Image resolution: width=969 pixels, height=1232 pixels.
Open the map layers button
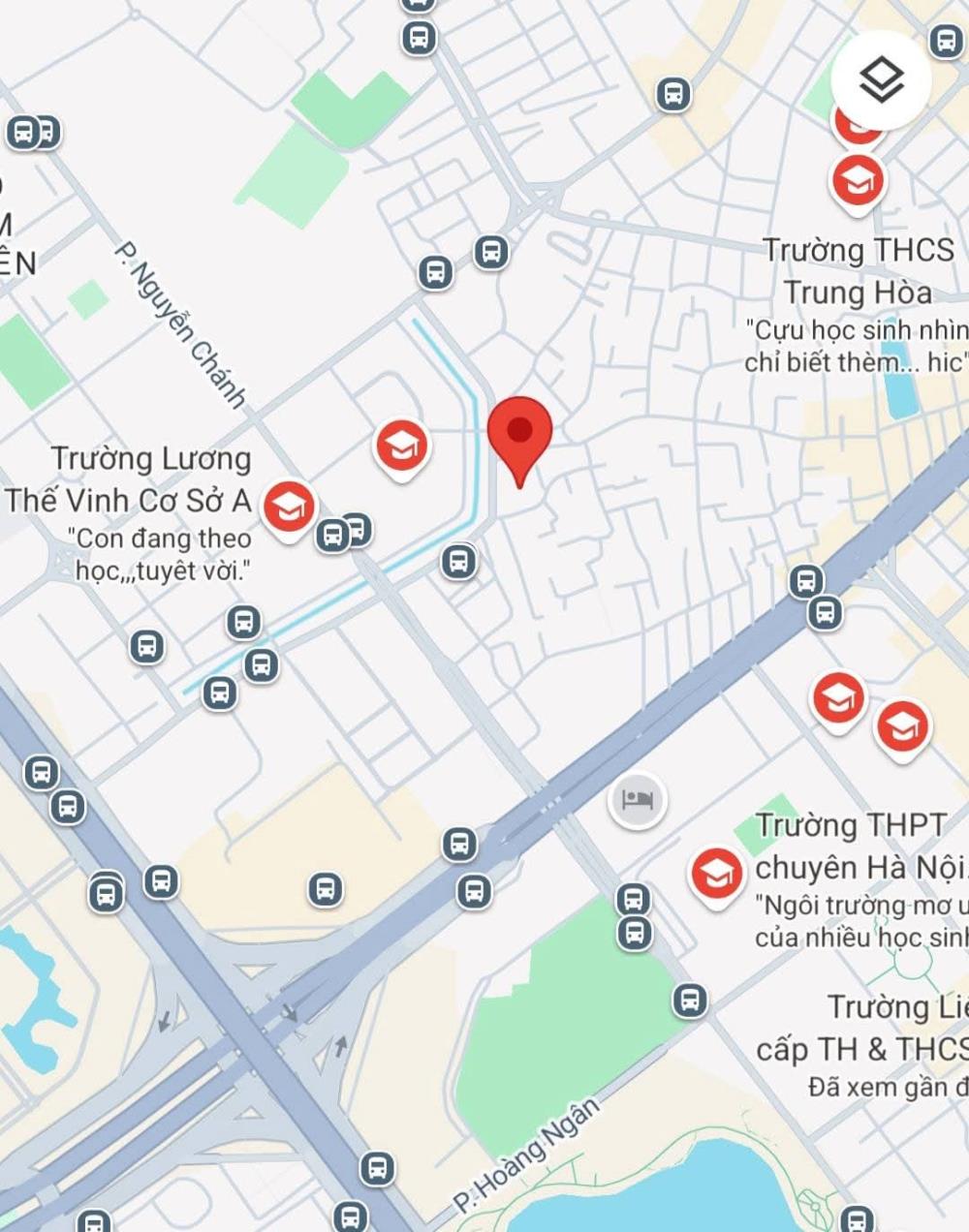(881, 80)
